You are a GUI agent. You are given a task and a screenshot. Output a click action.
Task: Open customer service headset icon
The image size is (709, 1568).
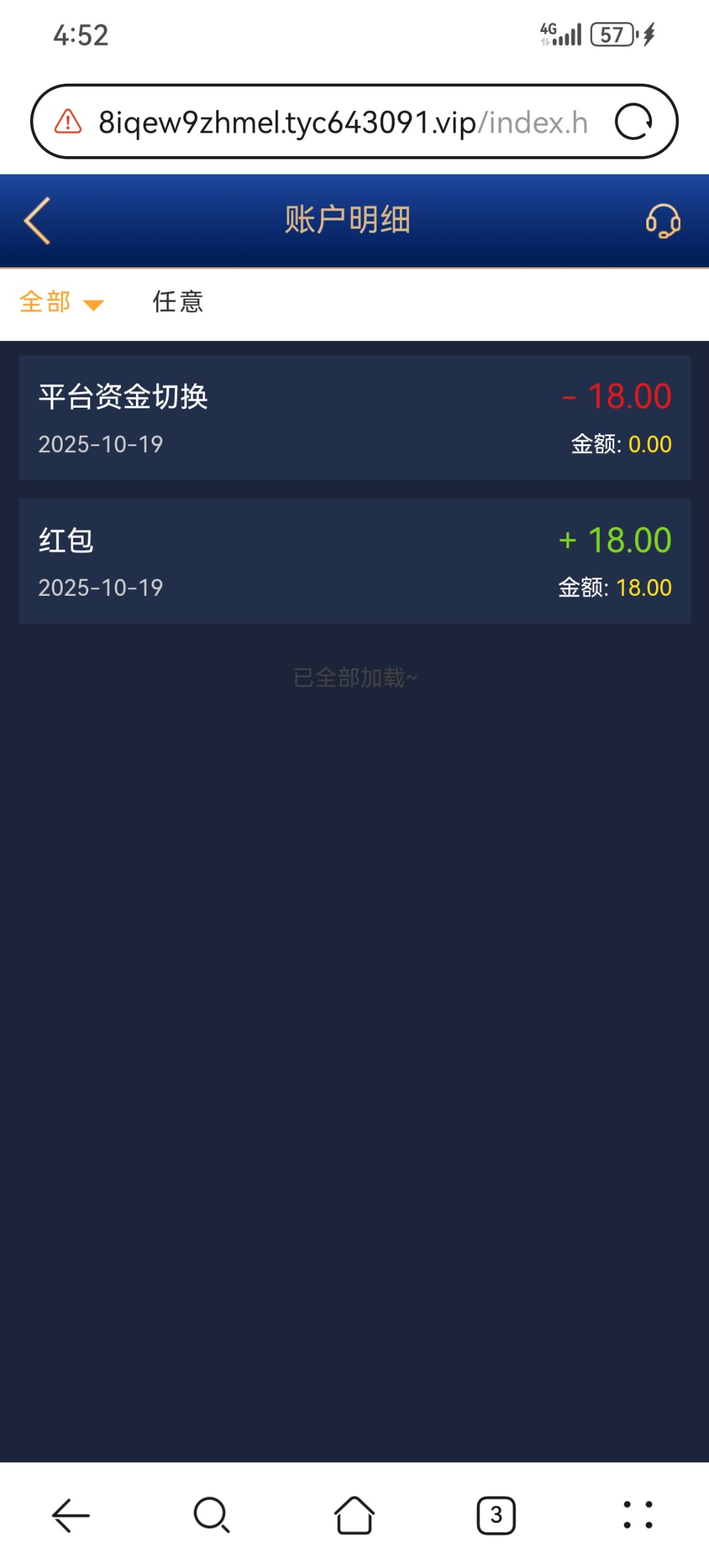tap(663, 221)
